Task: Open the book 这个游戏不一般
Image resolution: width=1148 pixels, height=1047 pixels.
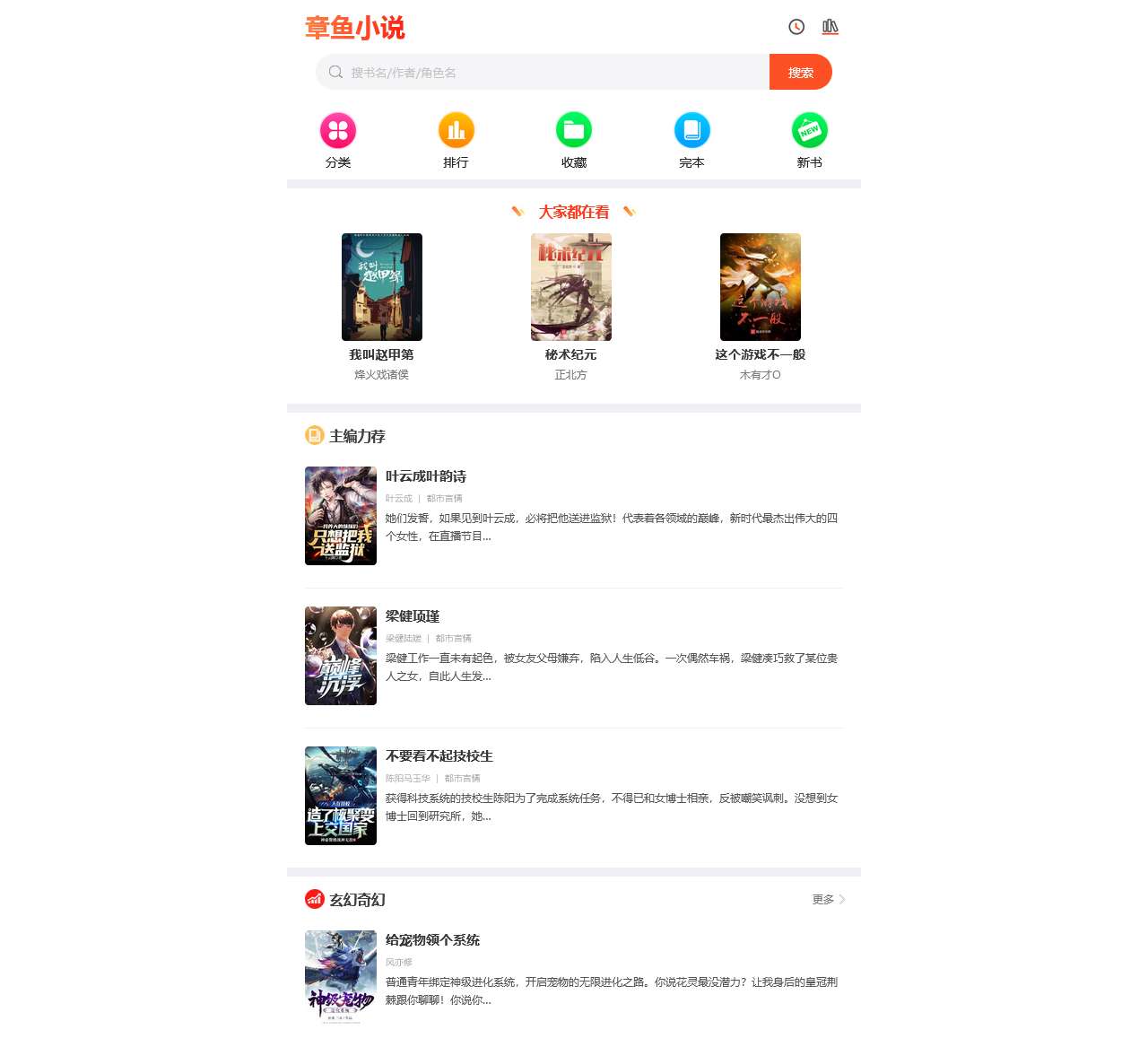Action: tap(761, 288)
